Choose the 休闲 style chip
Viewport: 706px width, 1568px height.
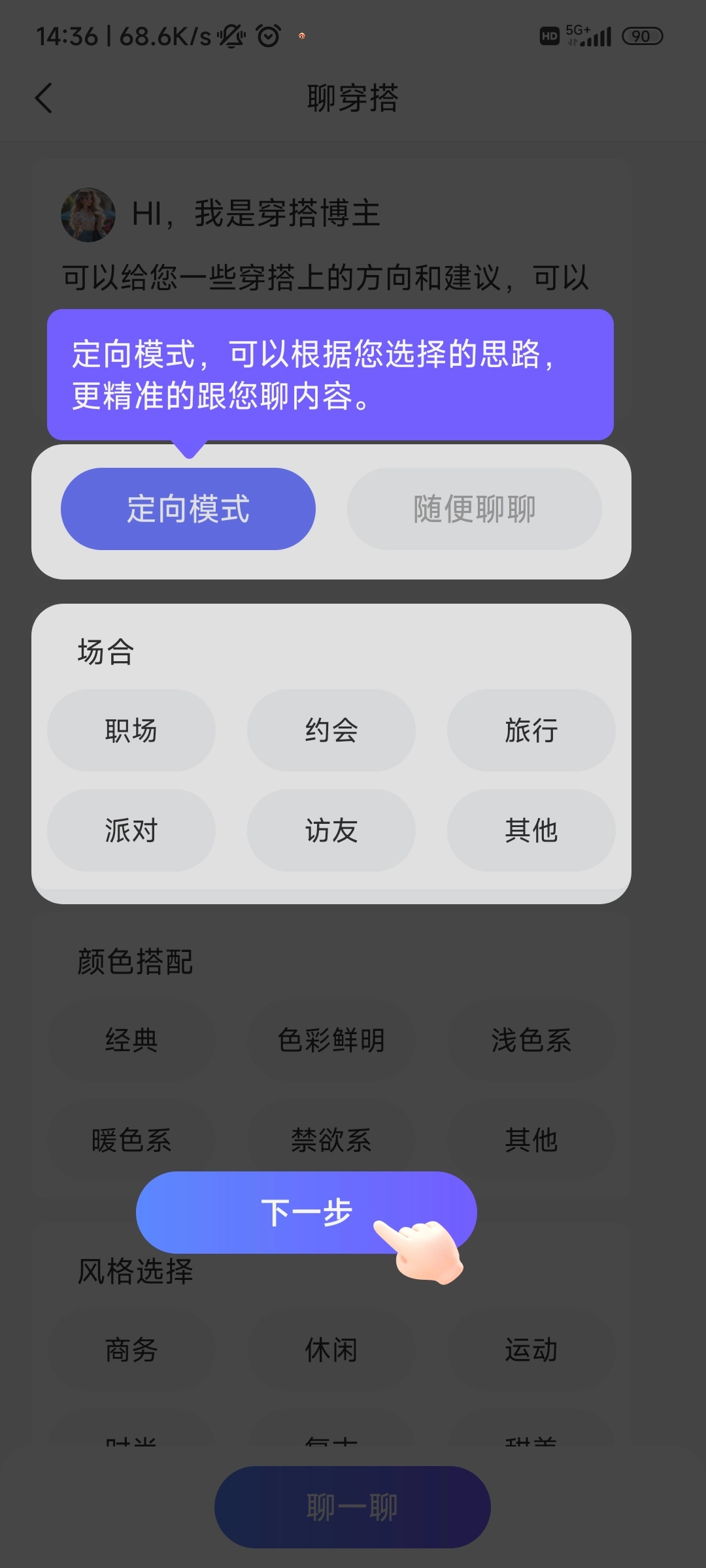pyautogui.click(x=331, y=1350)
